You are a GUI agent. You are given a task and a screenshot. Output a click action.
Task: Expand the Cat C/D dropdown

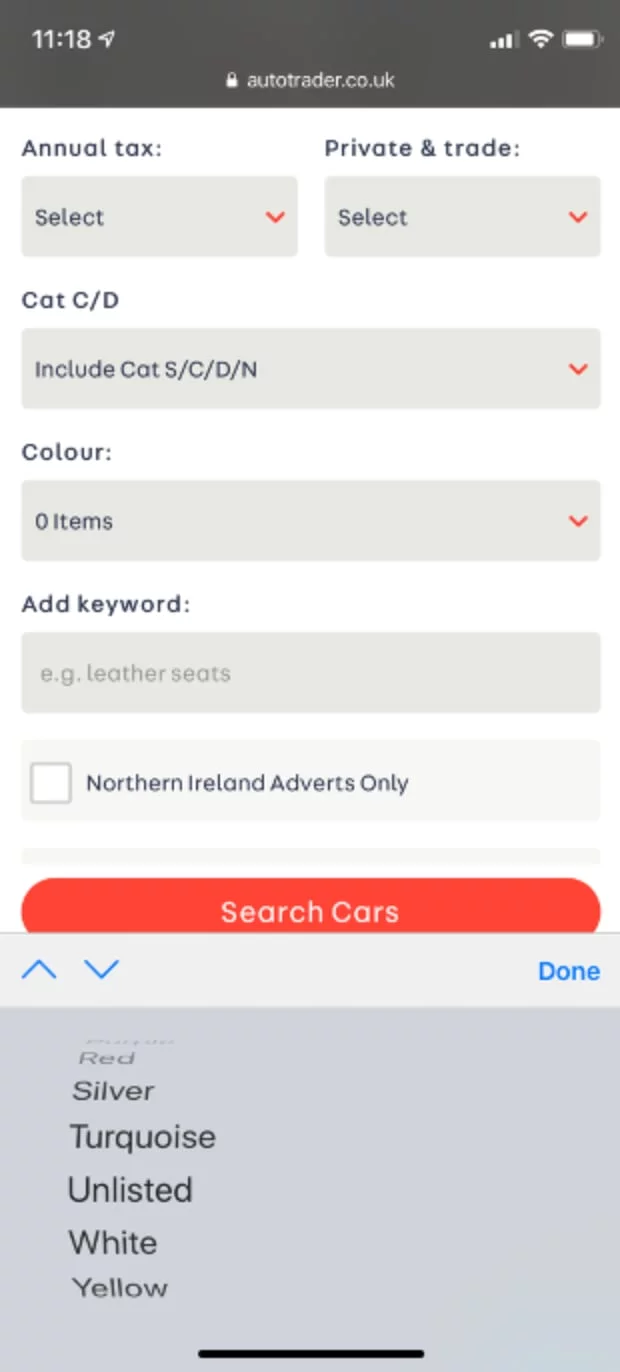(310, 369)
